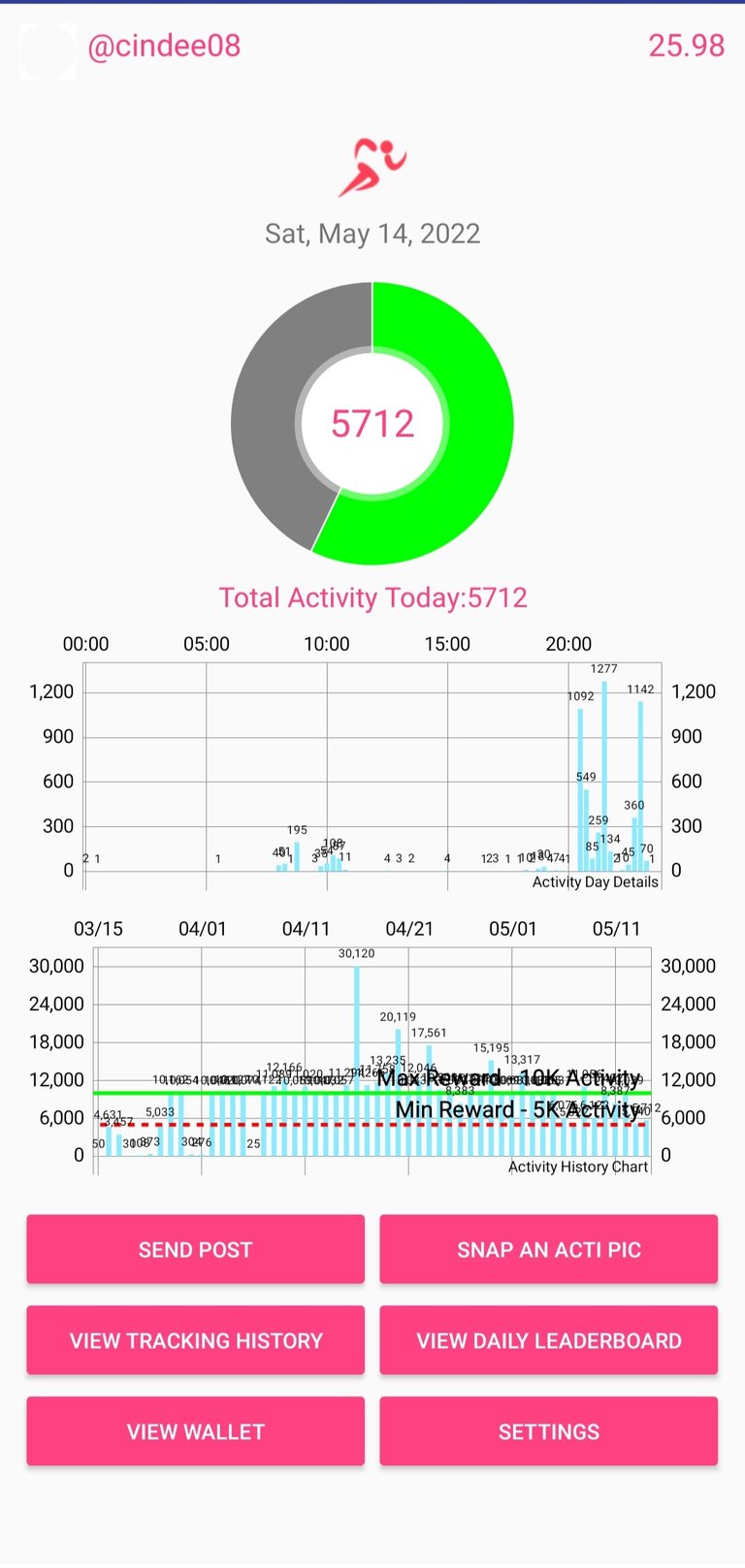The height and width of the screenshot is (1568, 745).
Task: Open View Tracking History
Action: (x=195, y=1340)
